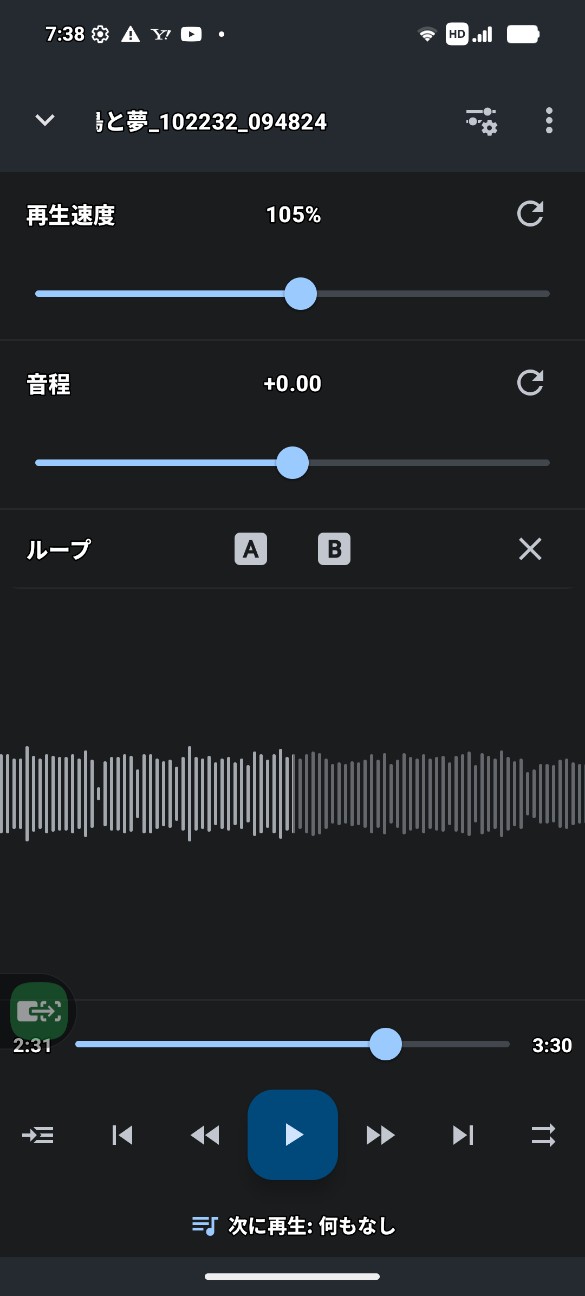Skip to the previous track
The height and width of the screenshot is (1296, 585).
coord(122,1135)
